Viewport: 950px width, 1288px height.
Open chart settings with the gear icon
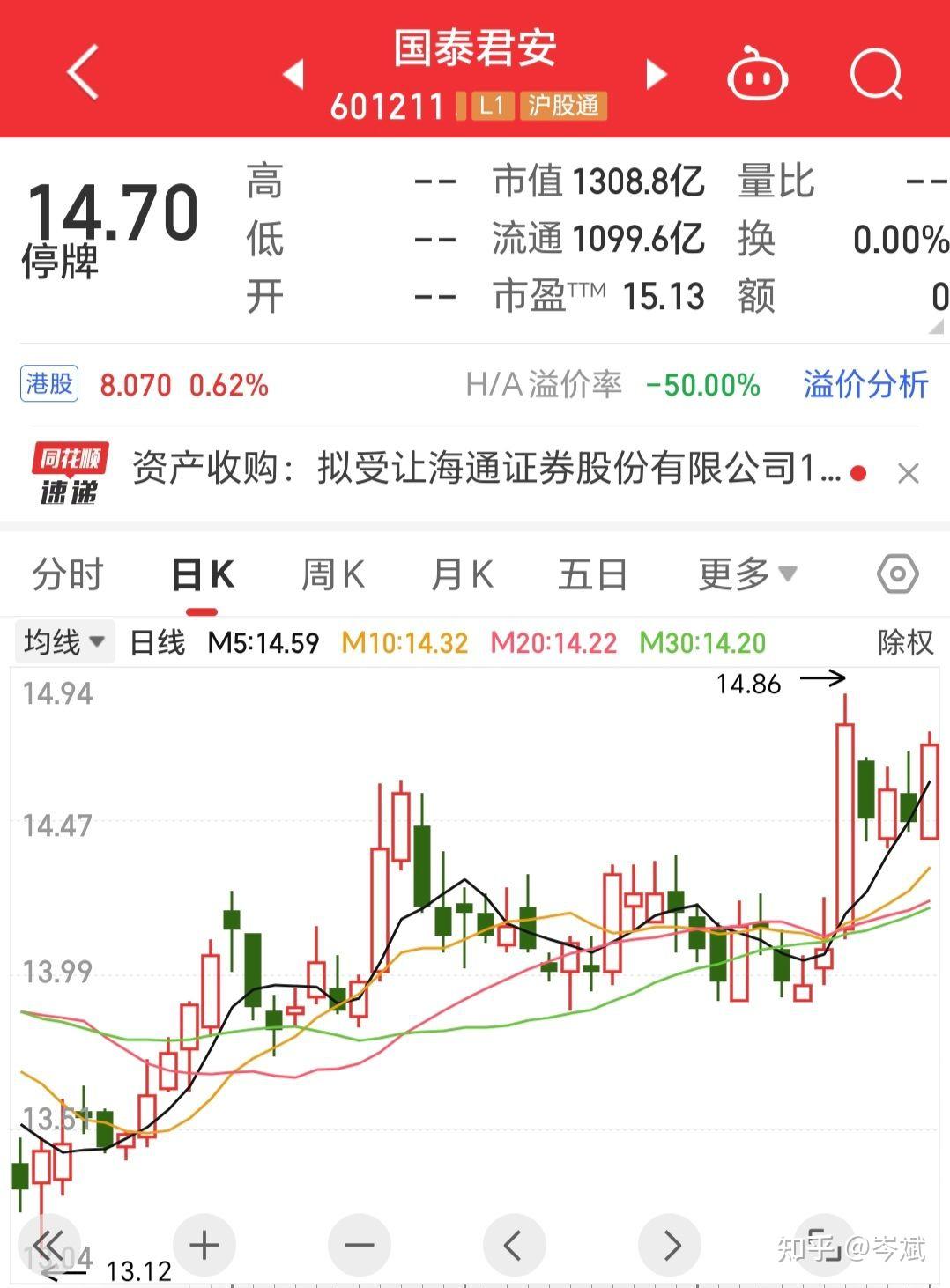(900, 573)
